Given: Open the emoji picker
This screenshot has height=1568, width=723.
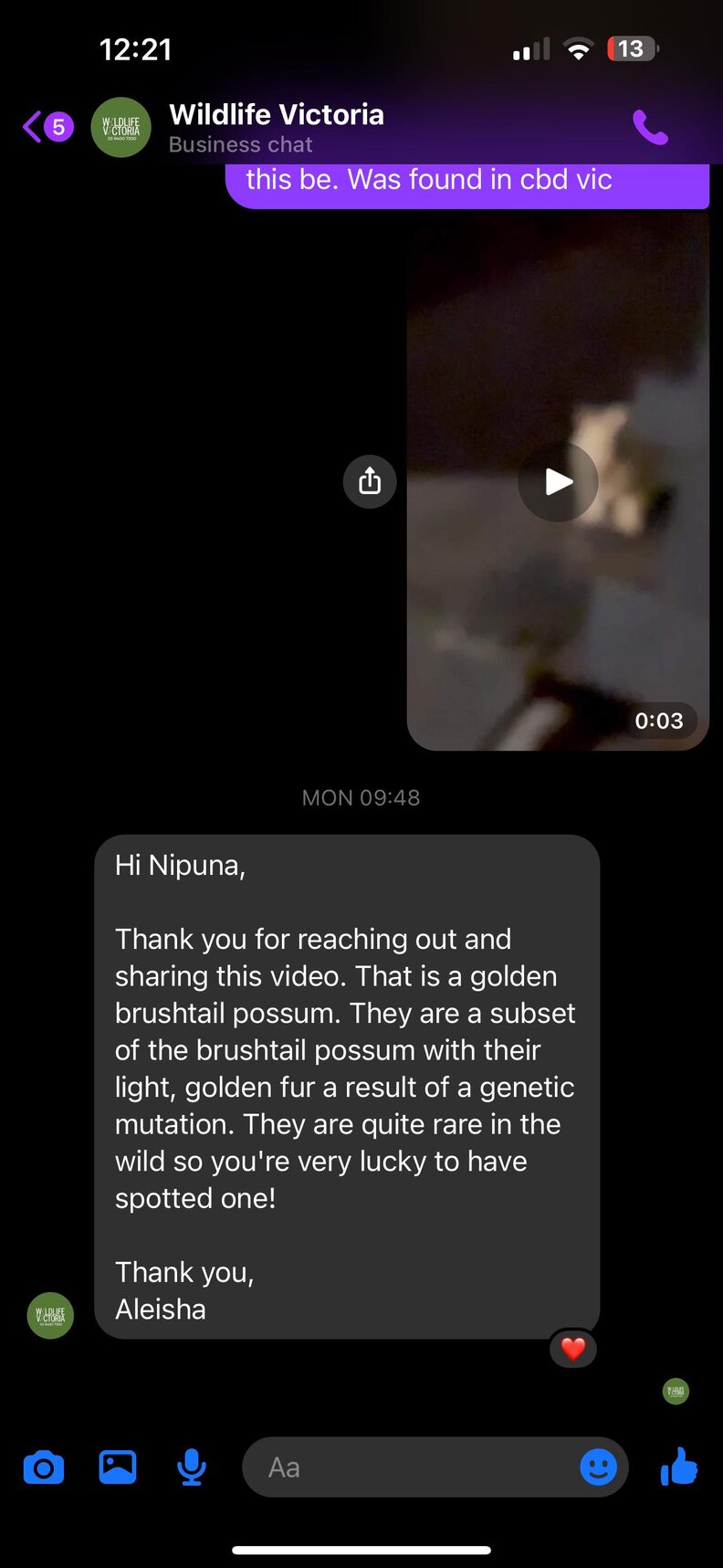Looking at the screenshot, I should (598, 1468).
